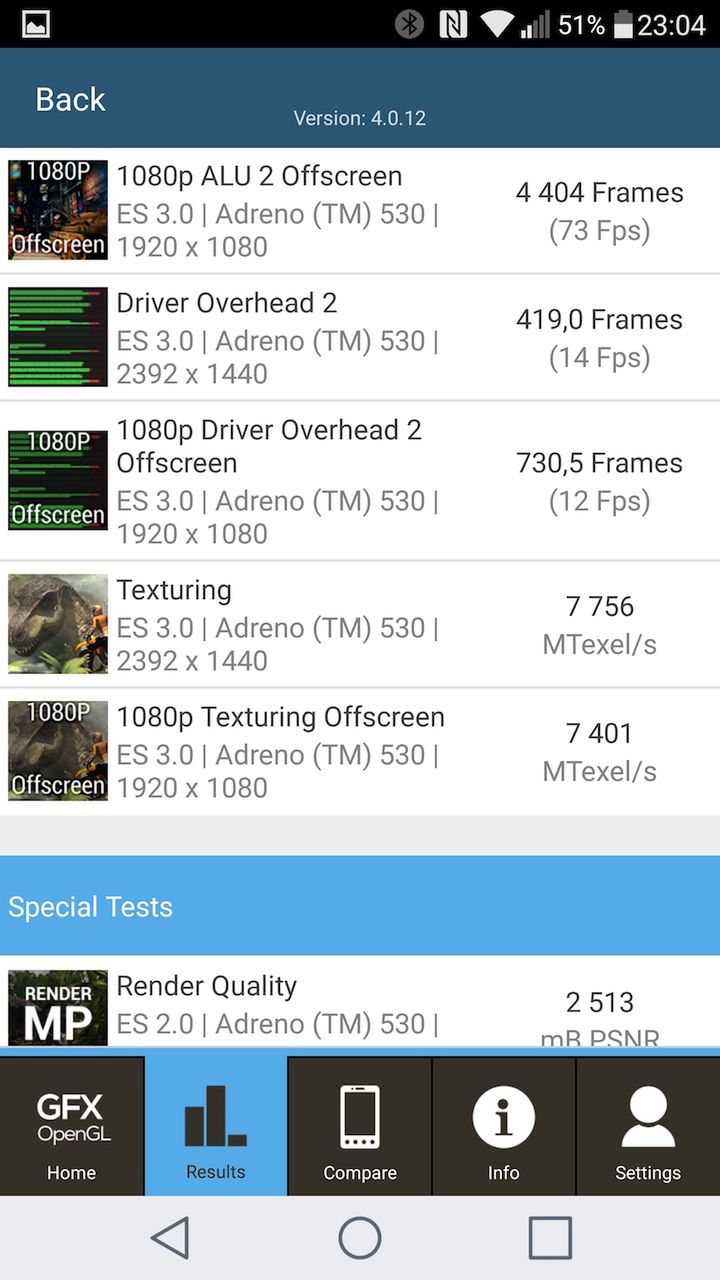Select the Texturing test result
The height and width of the screenshot is (1280, 720).
(x=360, y=625)
